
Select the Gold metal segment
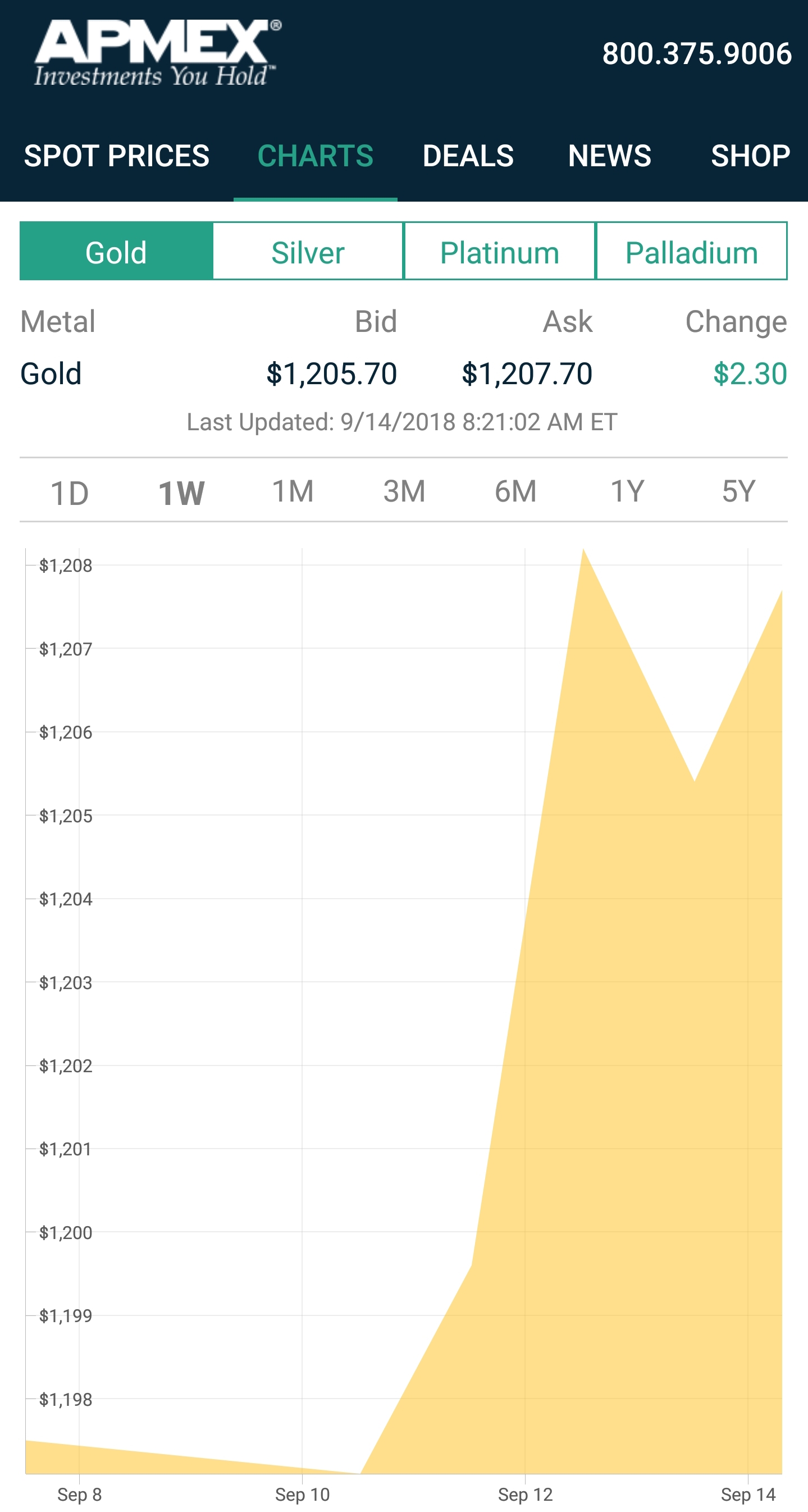(x=116, y=252)
